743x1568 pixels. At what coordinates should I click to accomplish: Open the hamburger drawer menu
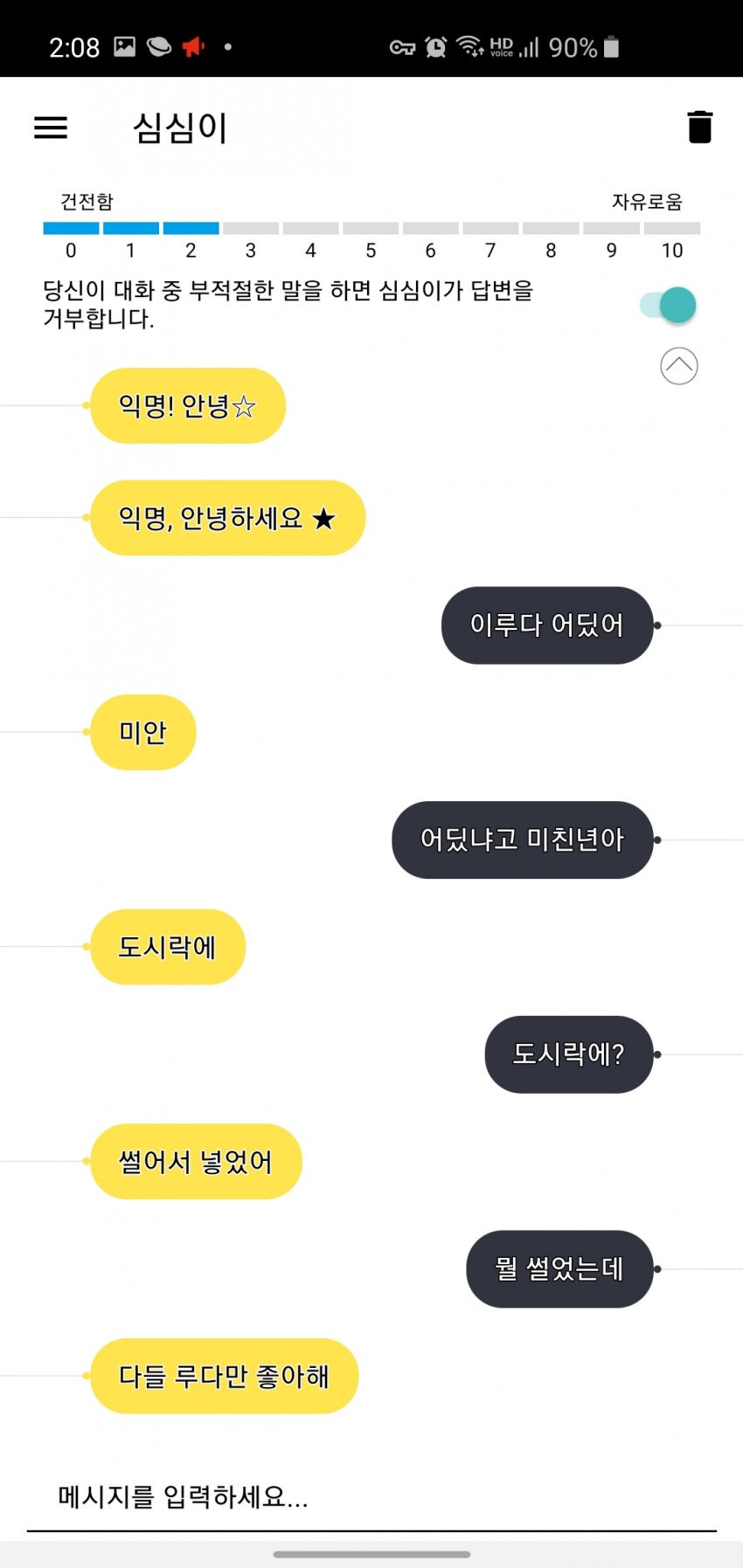51,128
